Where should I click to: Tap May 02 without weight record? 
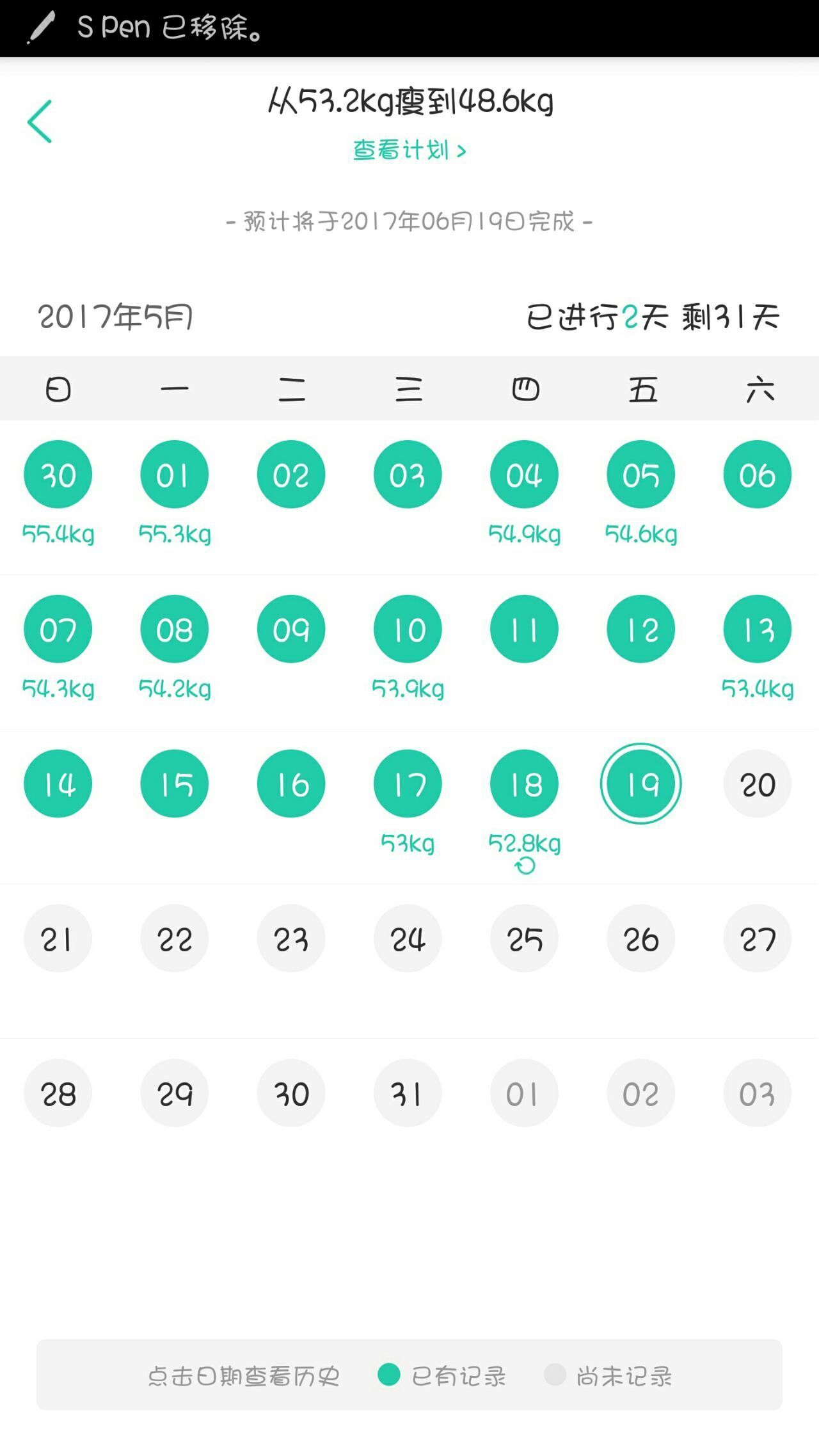click(x=291, y=474)
